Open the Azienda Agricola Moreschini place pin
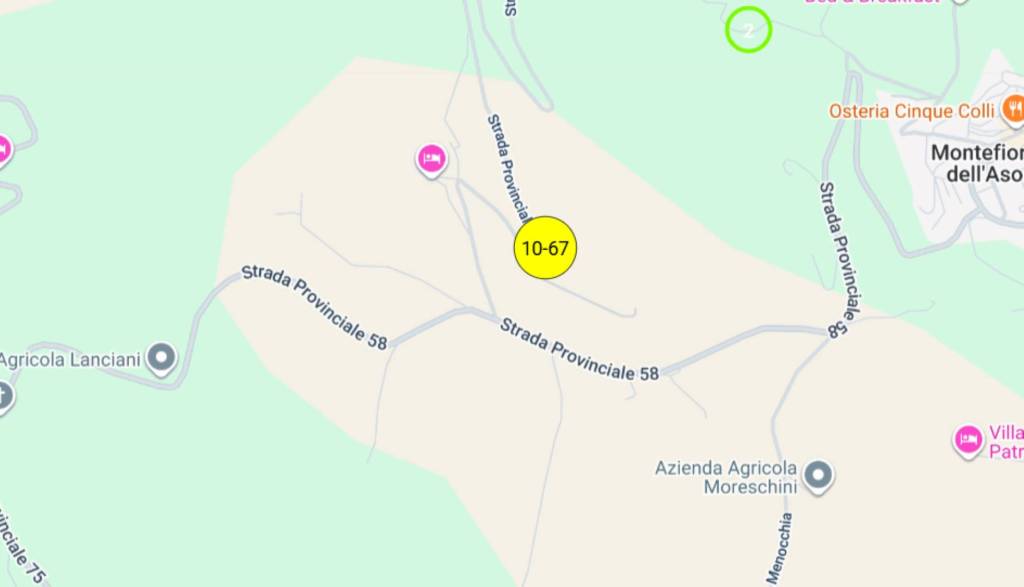Image resolution: width=1024 pixels, height=587 pixels. click(819, 475)
